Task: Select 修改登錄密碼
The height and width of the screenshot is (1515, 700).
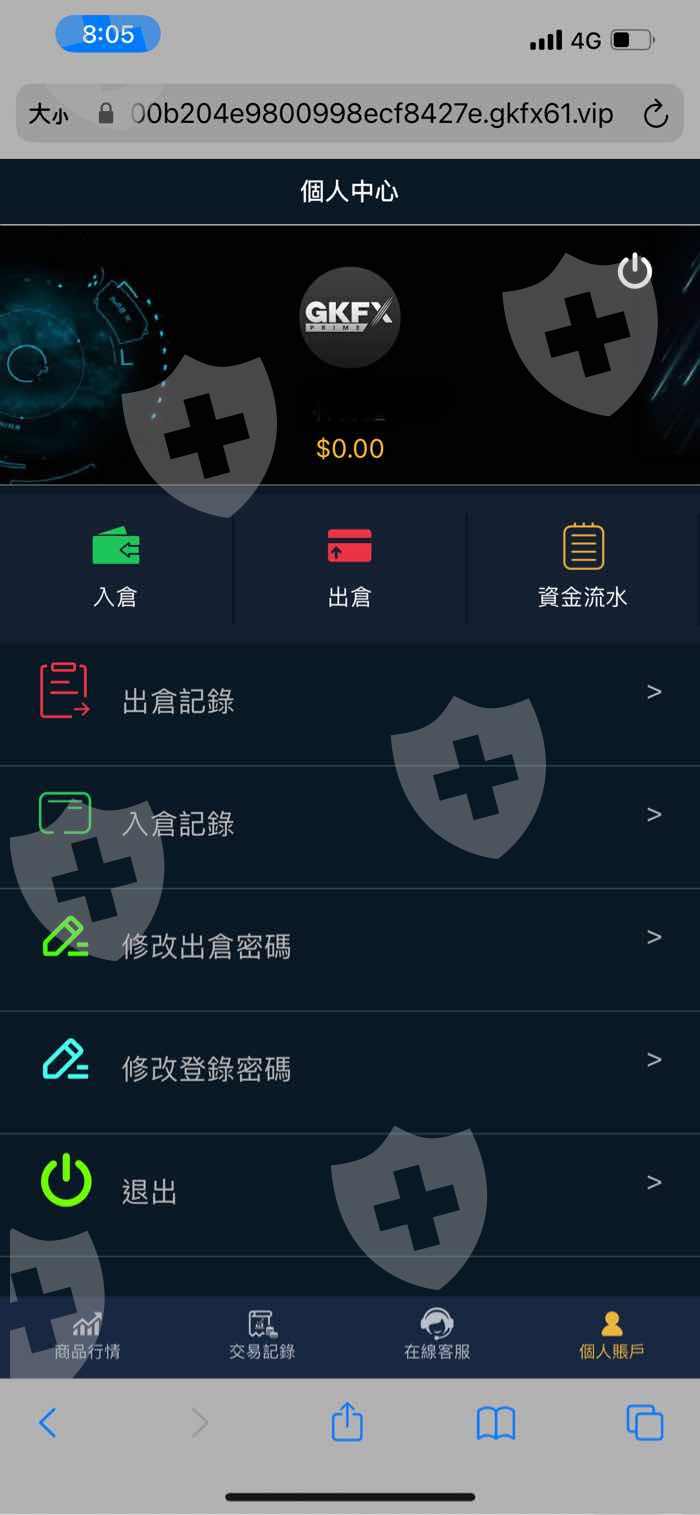Action: pos(350,1072)
